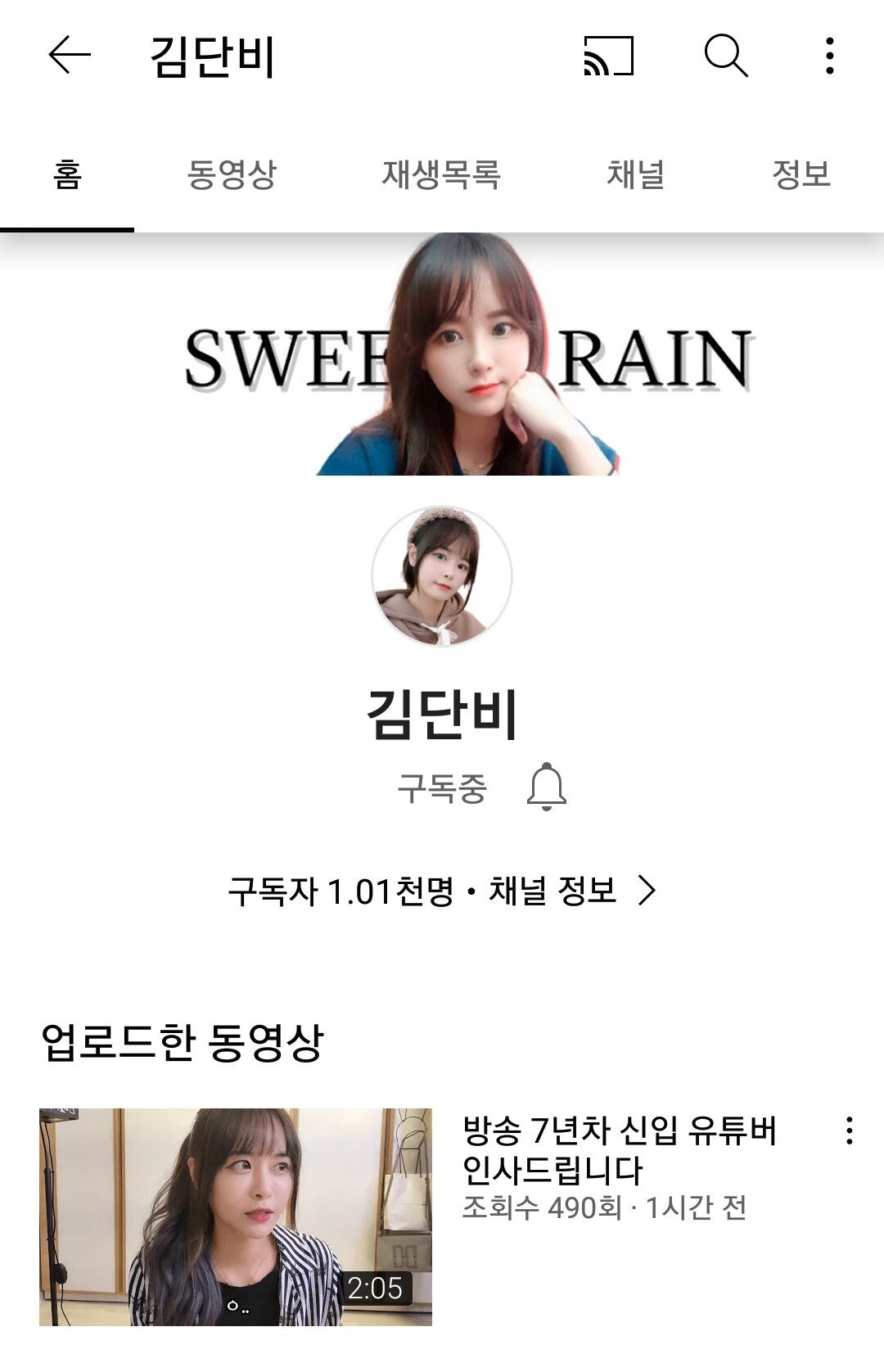Open channel search magnifier

[726, 56]
